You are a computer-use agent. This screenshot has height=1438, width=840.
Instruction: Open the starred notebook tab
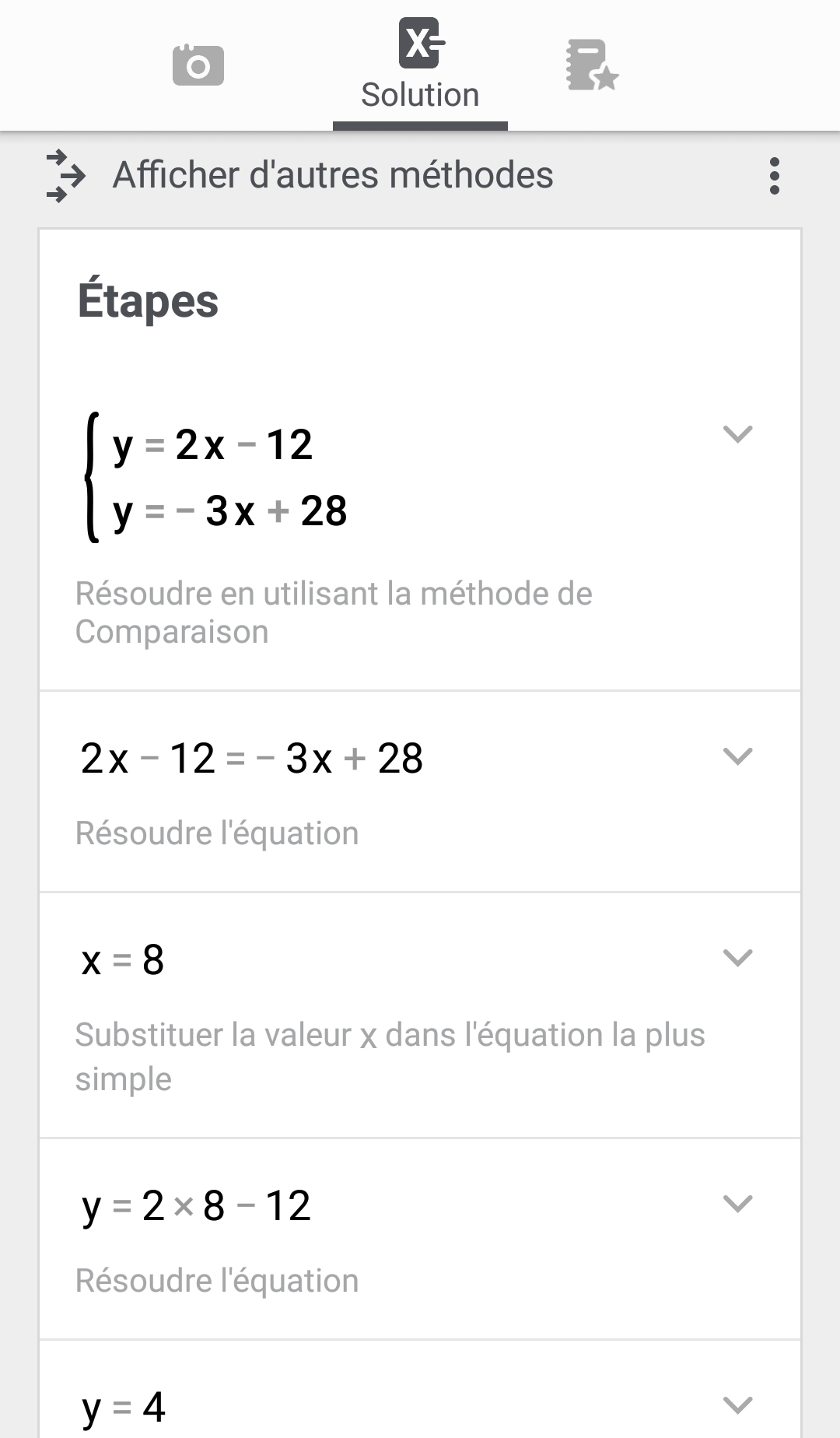point(592,65)
